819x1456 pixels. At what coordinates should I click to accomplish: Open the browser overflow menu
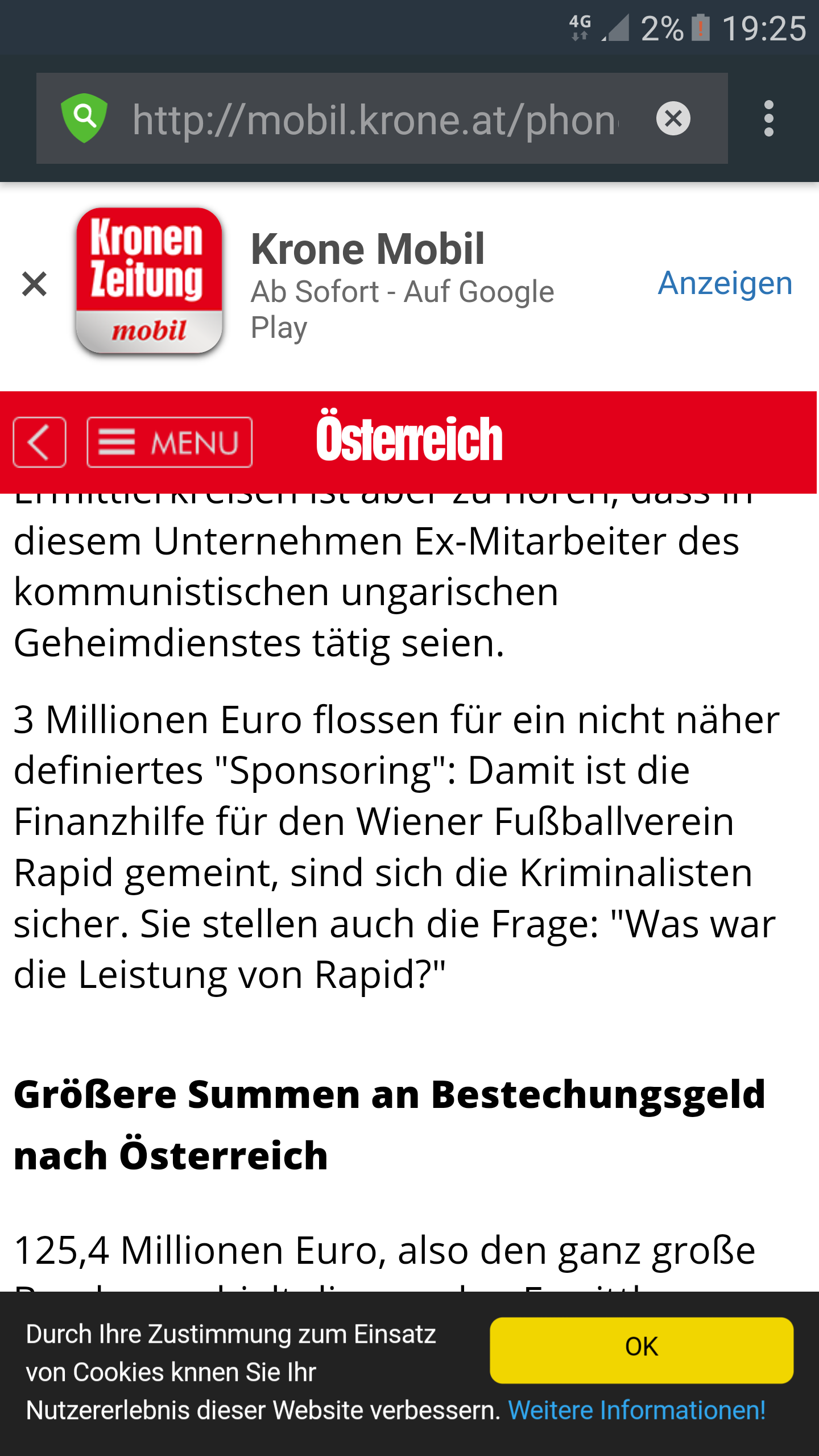click(769, 118)
